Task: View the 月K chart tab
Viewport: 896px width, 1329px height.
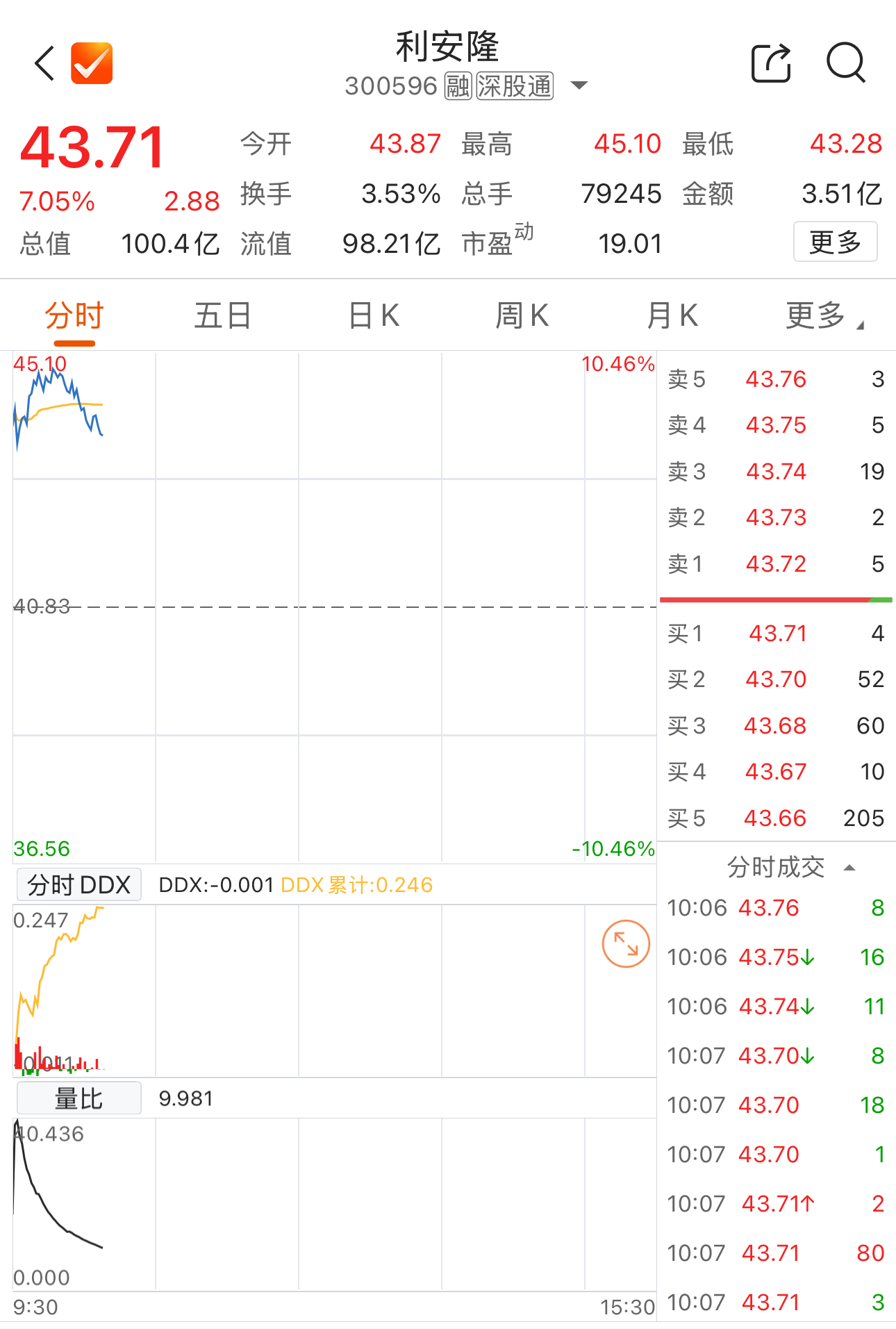Action: 672,316
